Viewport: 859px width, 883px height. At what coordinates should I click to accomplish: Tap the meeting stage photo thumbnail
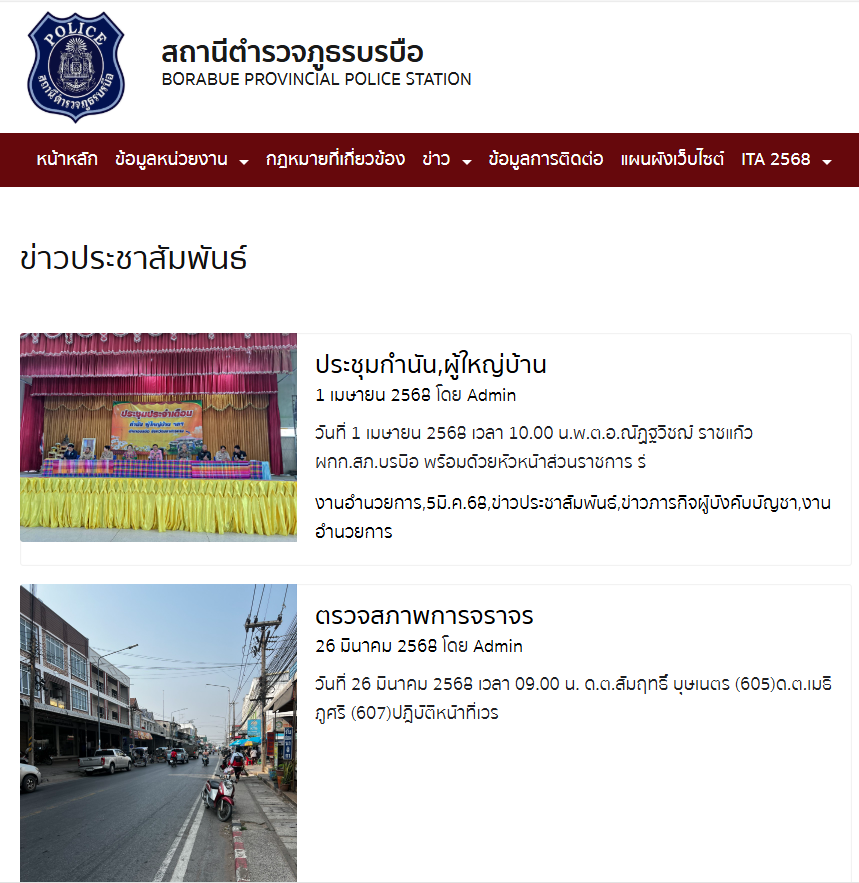click(x=158, y=437)
